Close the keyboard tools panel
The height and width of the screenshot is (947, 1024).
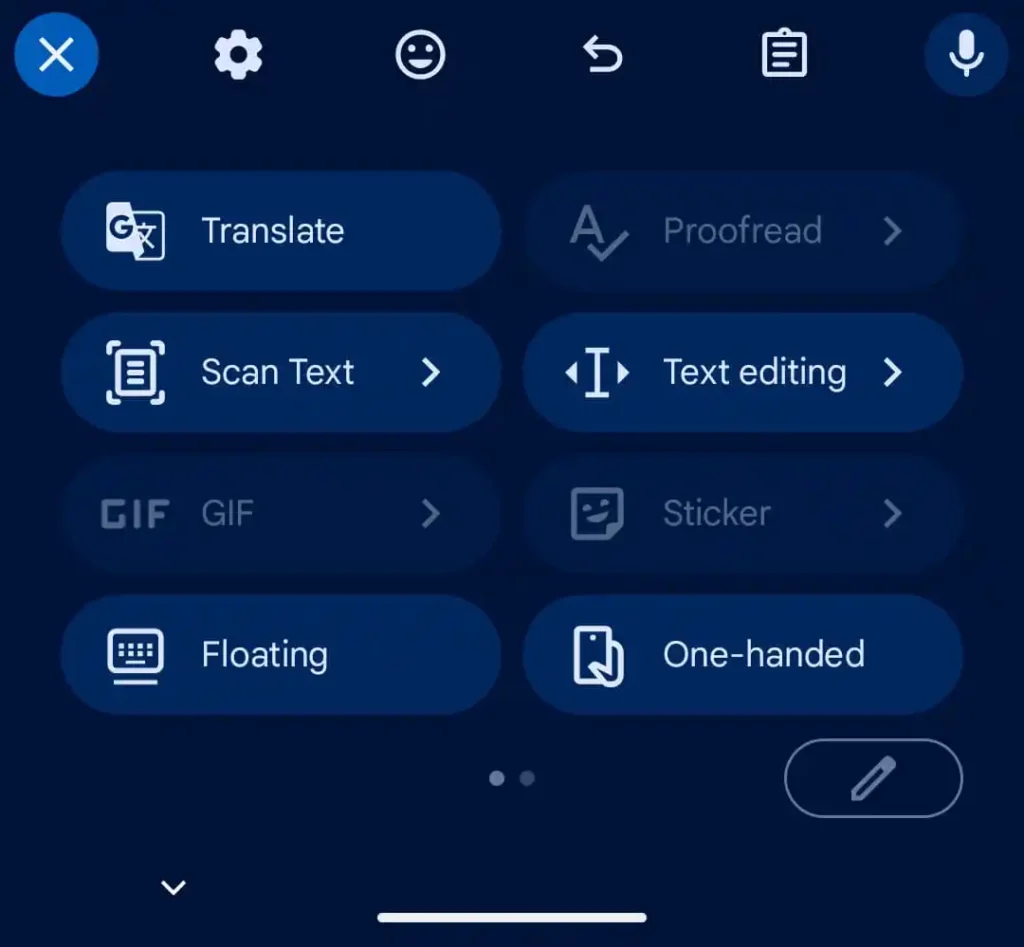click(56, 54)
